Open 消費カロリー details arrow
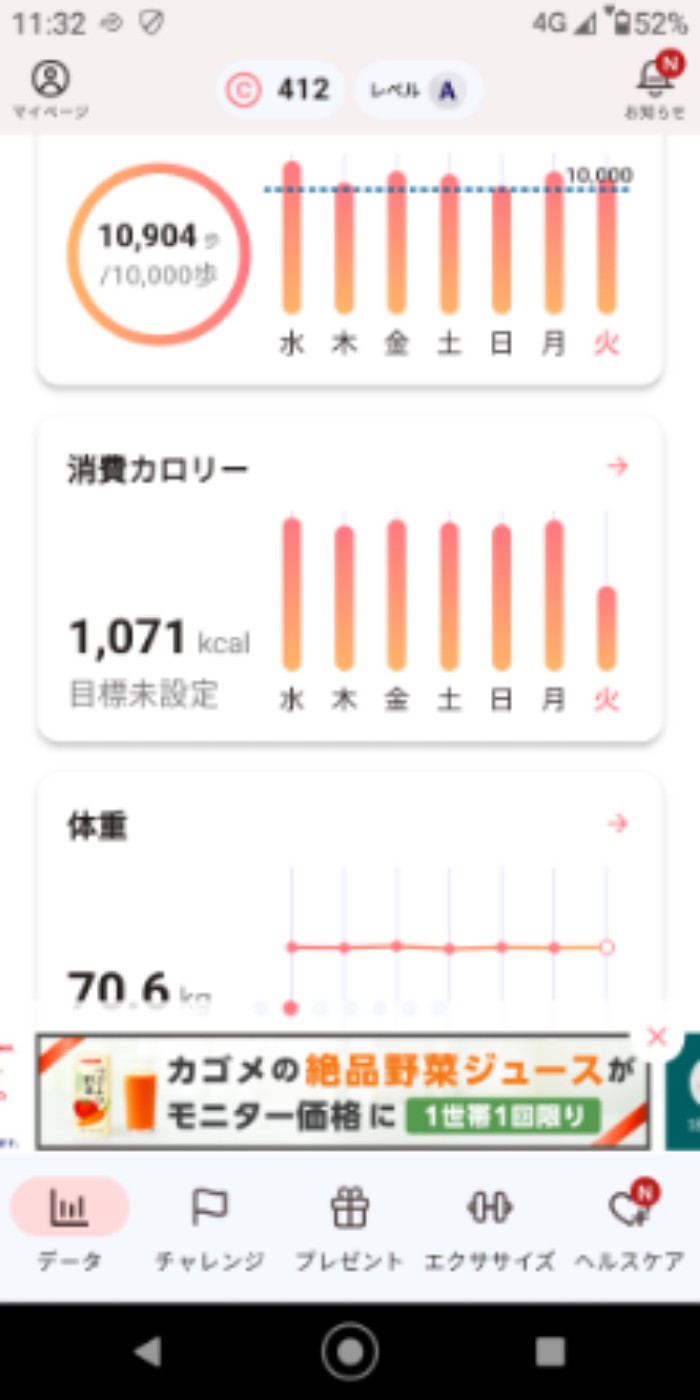This screenshot has height=1400, width=700. [618, 466]
